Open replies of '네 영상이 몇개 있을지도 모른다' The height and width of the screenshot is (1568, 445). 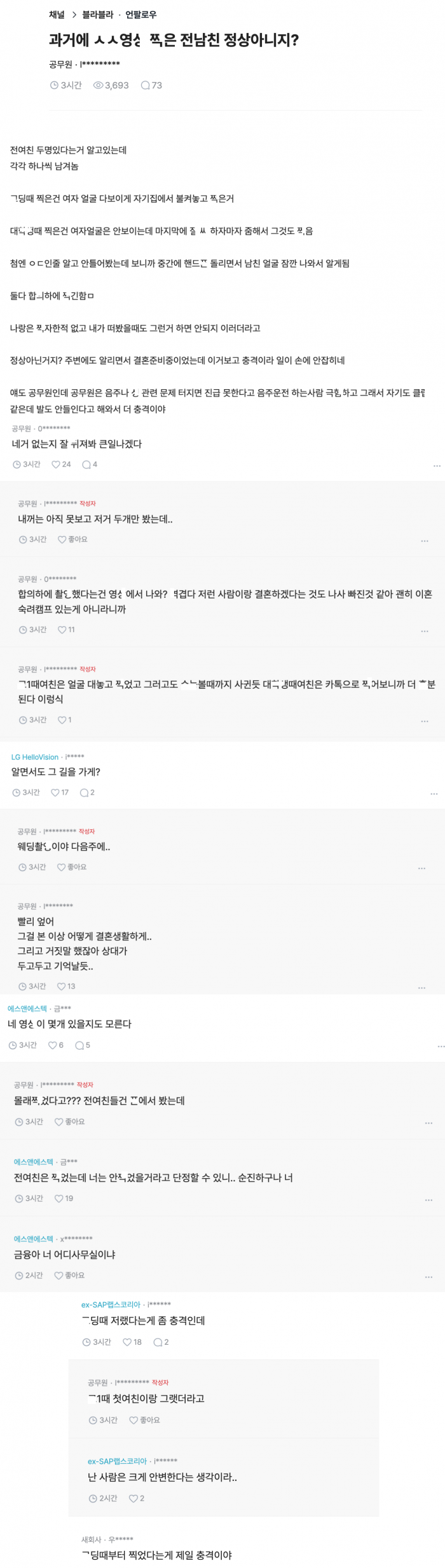click(x=83, y=1045)
